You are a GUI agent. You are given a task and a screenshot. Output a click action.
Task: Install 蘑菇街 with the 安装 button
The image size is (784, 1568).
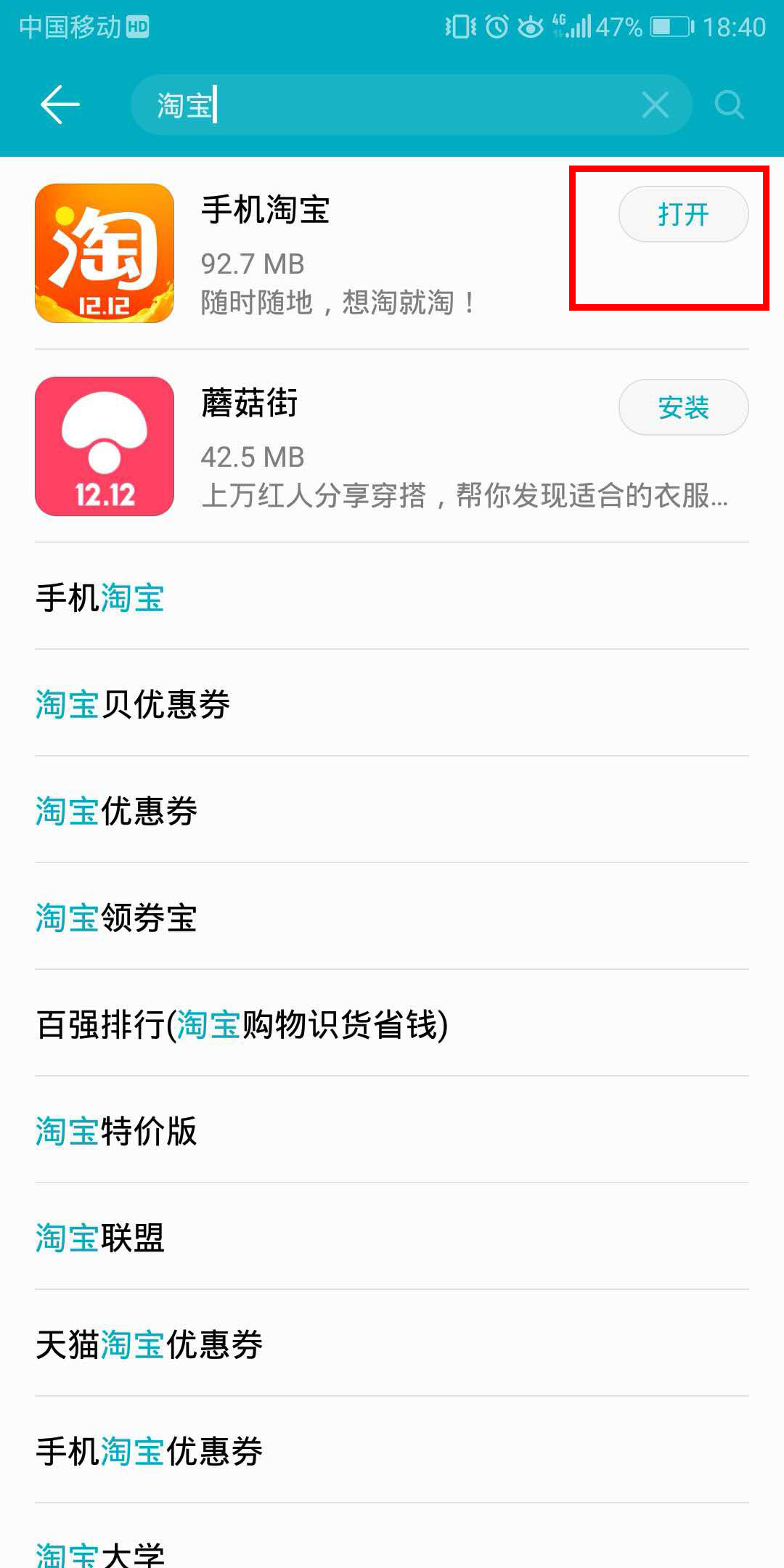click(x=683, y=407)
